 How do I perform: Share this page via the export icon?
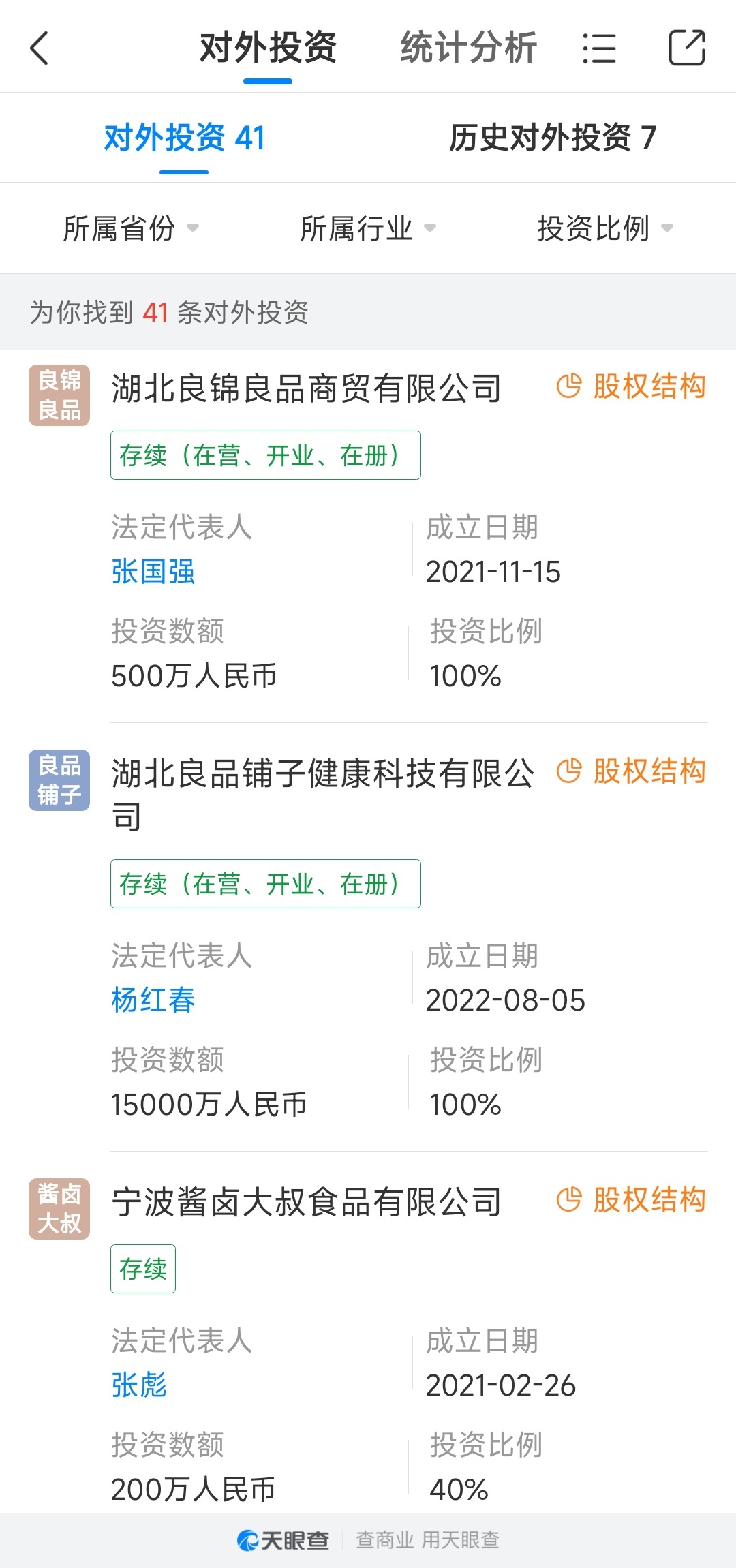point(686,48)
